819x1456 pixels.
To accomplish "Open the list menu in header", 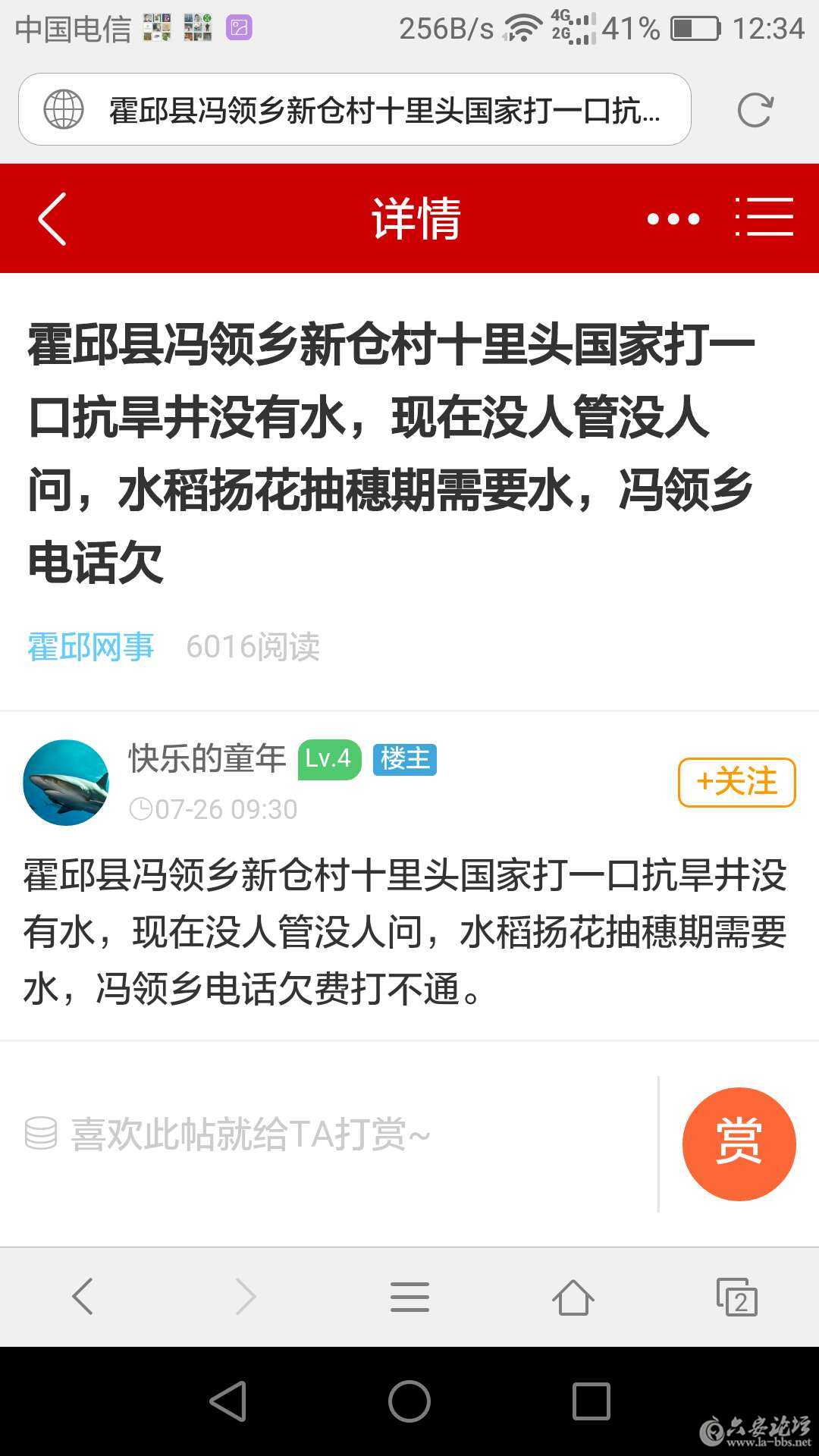I will 764,218.
